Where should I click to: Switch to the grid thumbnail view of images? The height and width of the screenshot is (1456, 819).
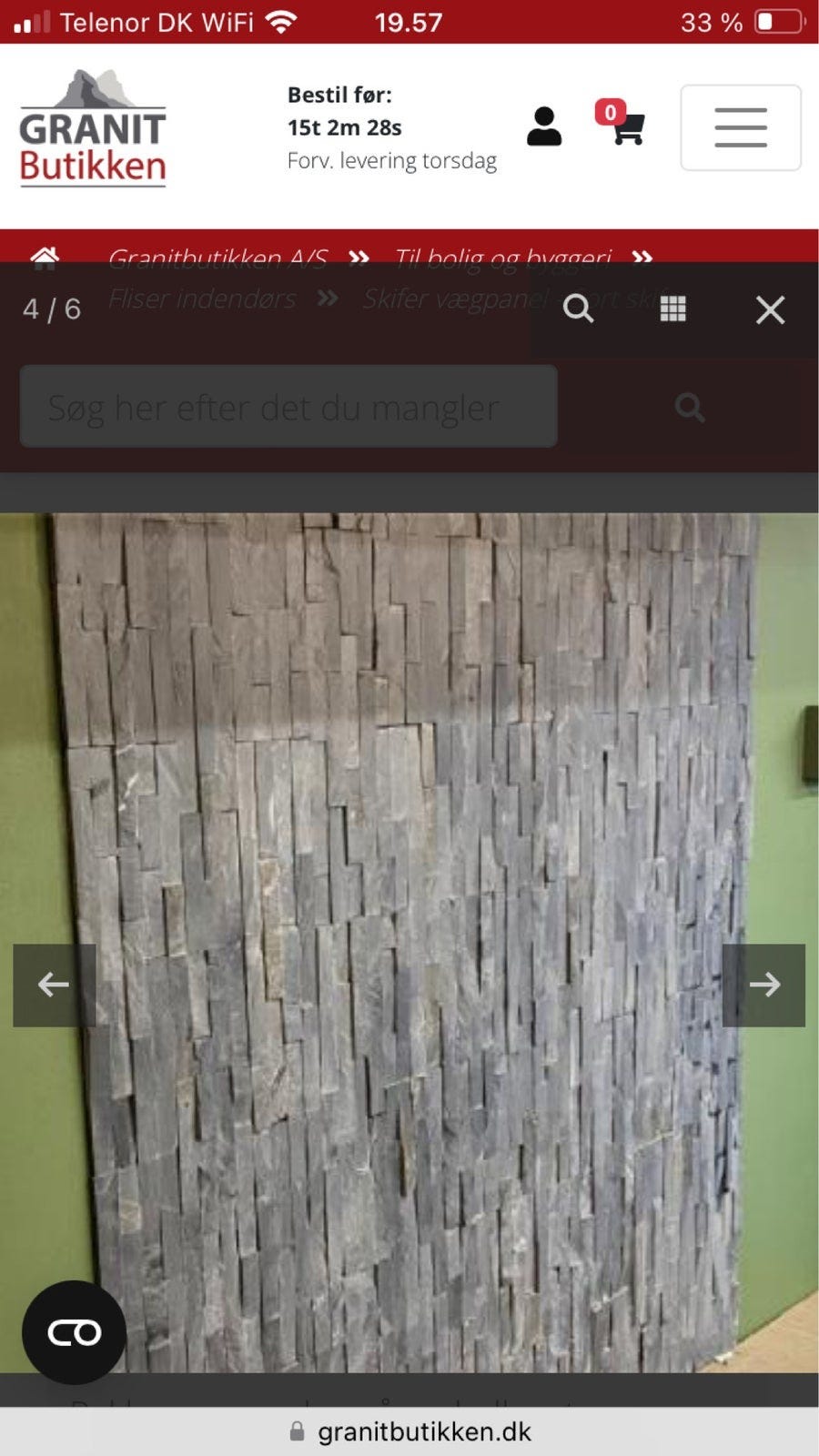[672, 309]
